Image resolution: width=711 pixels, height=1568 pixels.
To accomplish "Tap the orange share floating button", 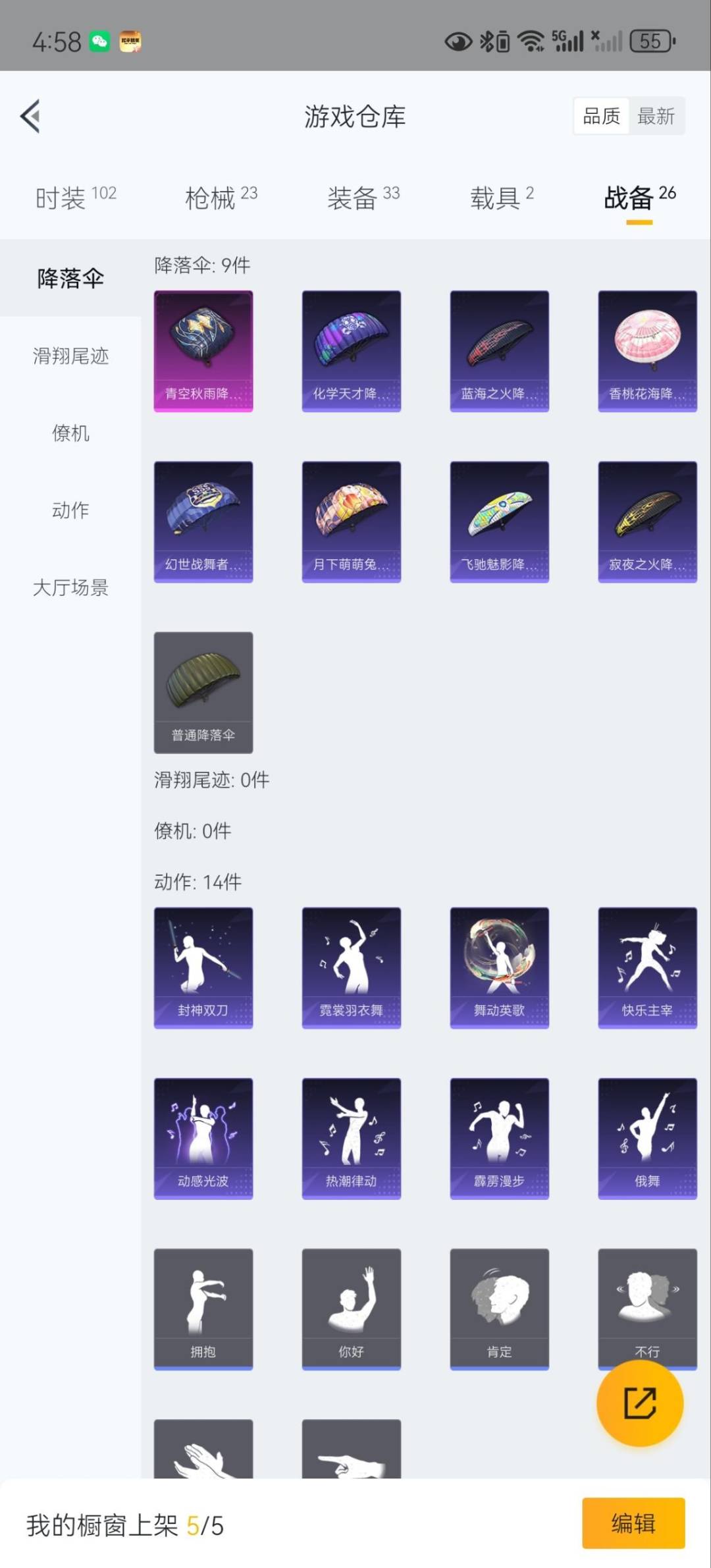I will (639, 1403).
